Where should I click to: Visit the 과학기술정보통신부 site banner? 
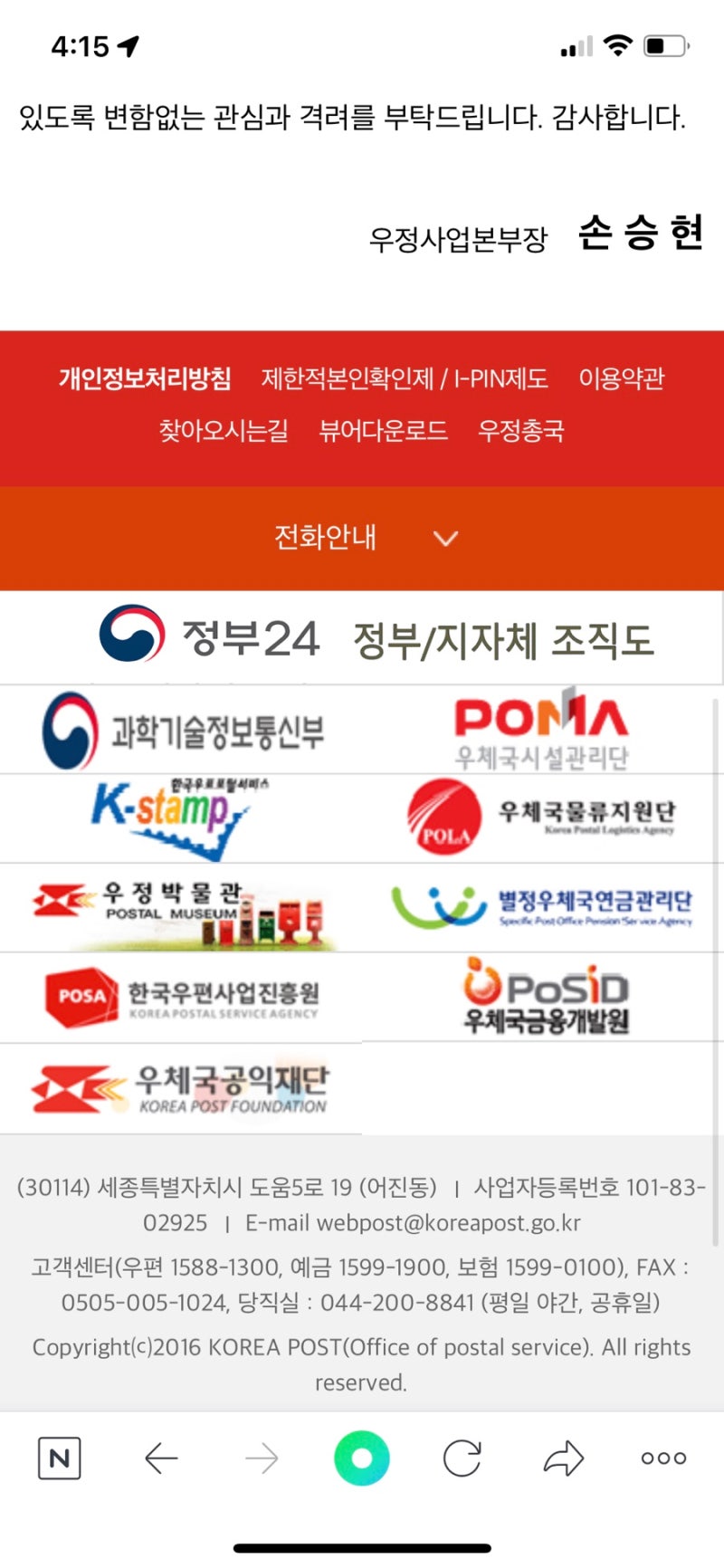point(184,731)
